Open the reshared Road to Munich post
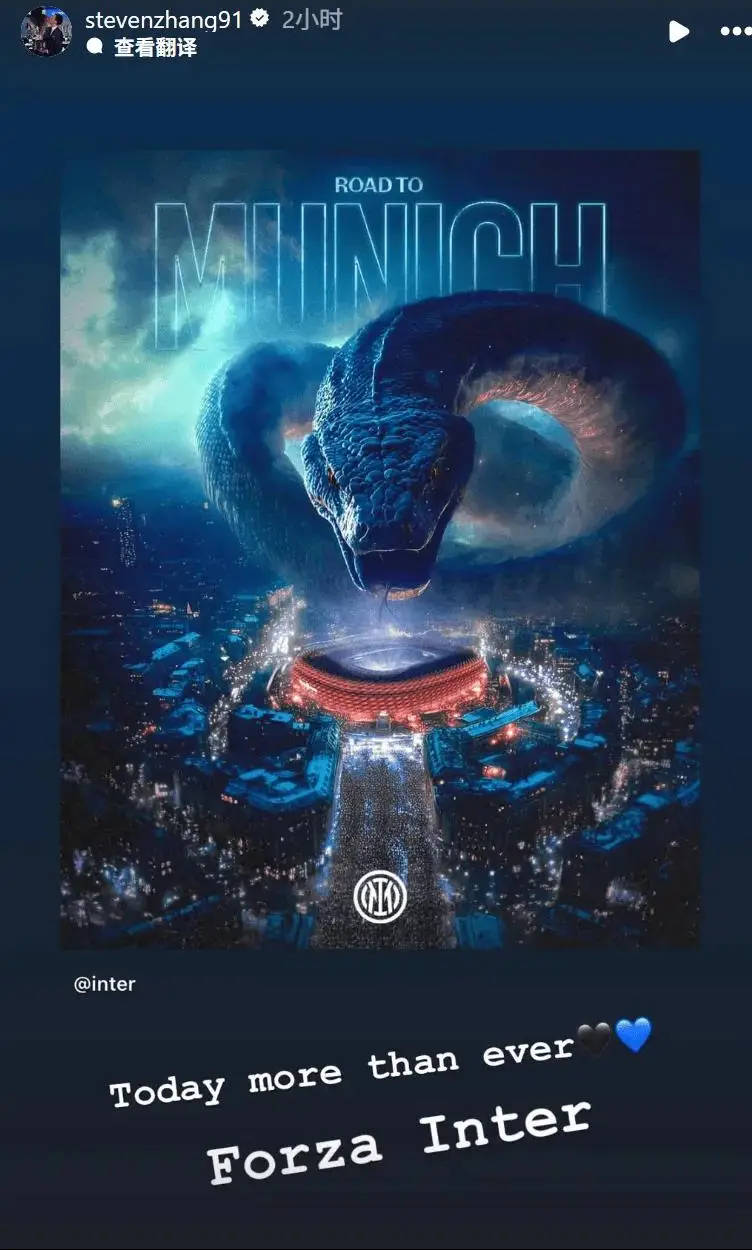Viewport: 752px width, 1250px height. pos(380,550)
